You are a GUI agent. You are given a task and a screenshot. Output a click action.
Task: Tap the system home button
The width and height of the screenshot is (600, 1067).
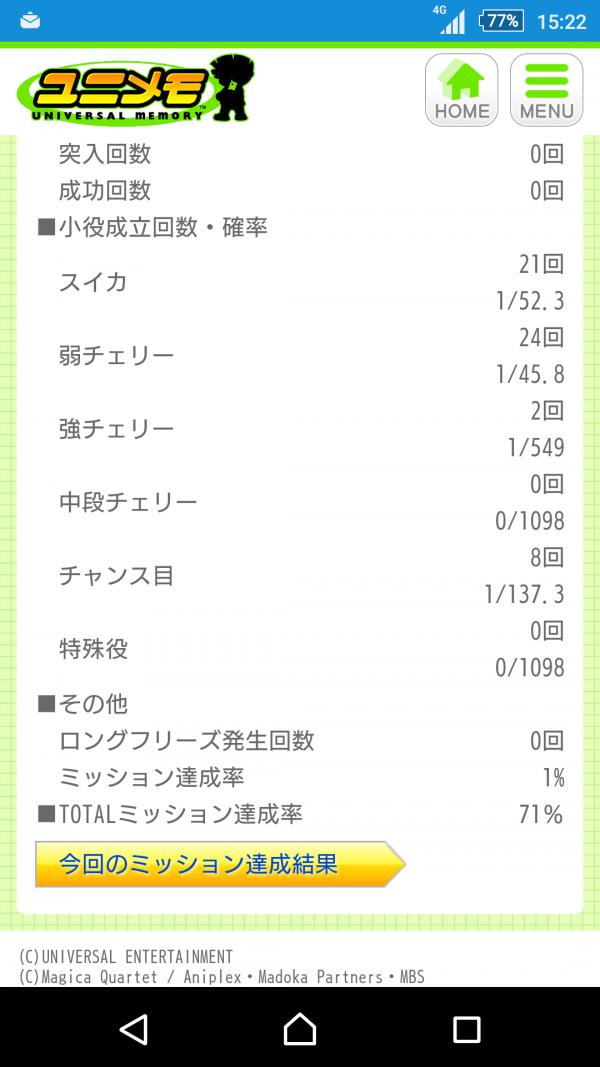pyautogui.click(x=300, y=1029)
